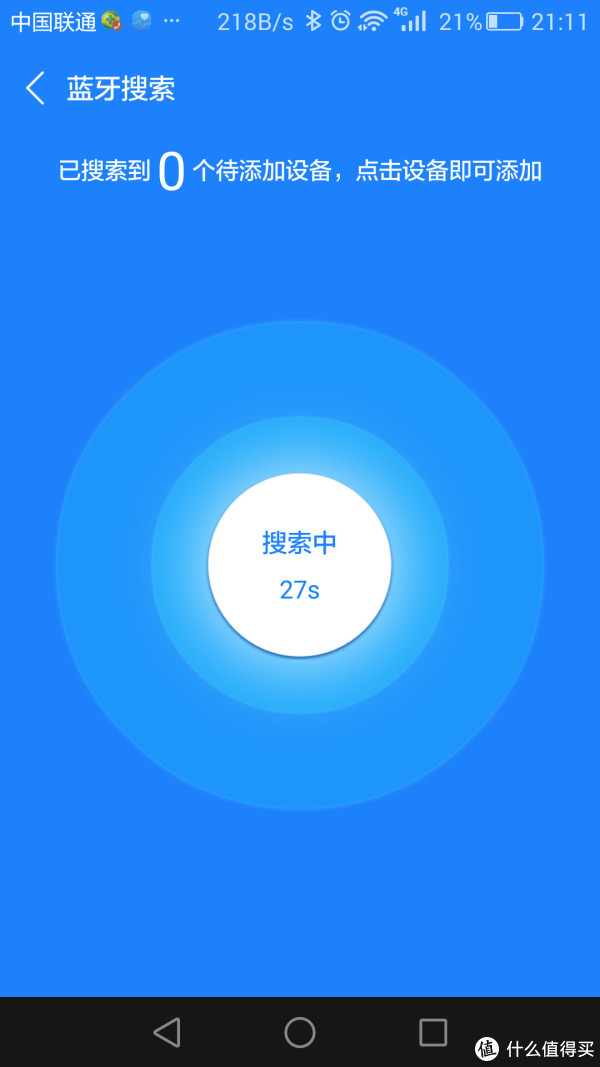The image size is (600, 1067).
Task: Tap the system back navigation button
Action: tap(167, 1032)
